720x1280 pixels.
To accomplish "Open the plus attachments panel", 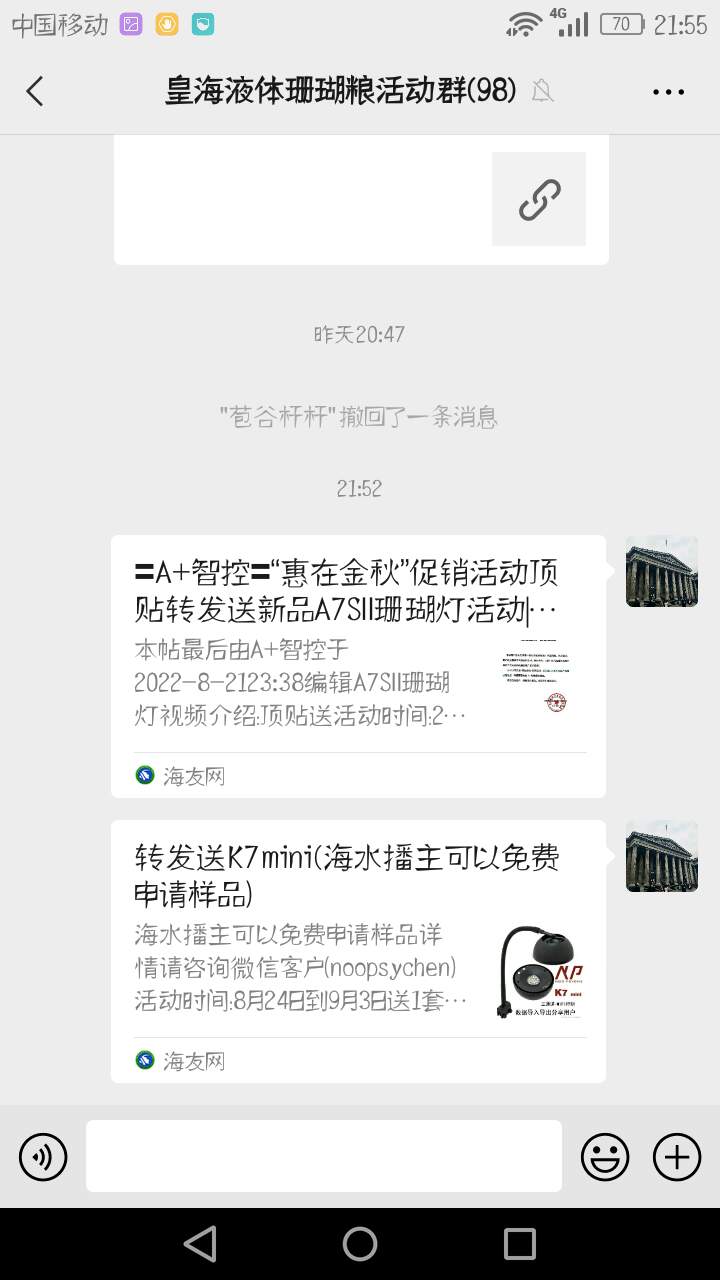I will tap(677, 1157).
